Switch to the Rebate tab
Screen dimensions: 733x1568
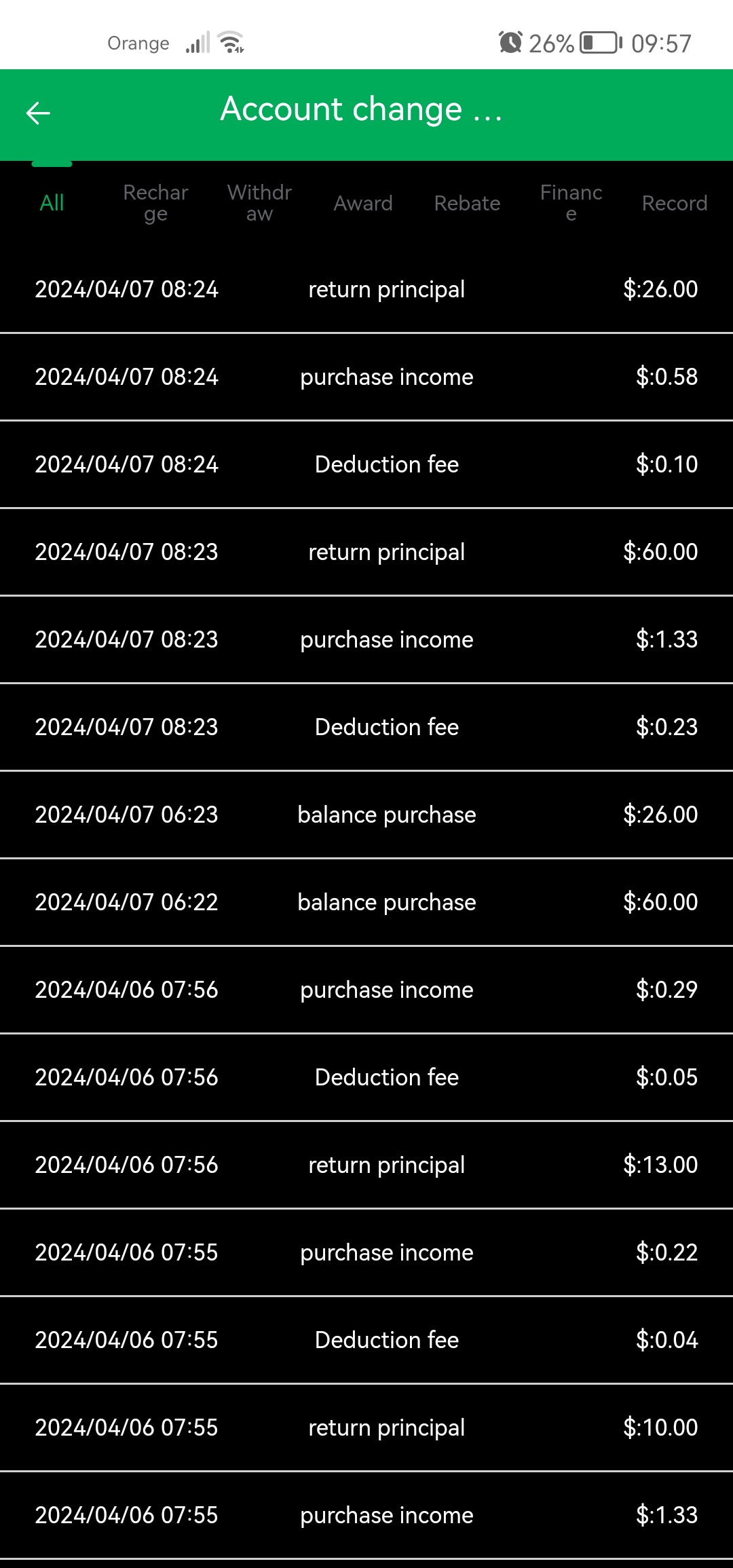point(467,203)
